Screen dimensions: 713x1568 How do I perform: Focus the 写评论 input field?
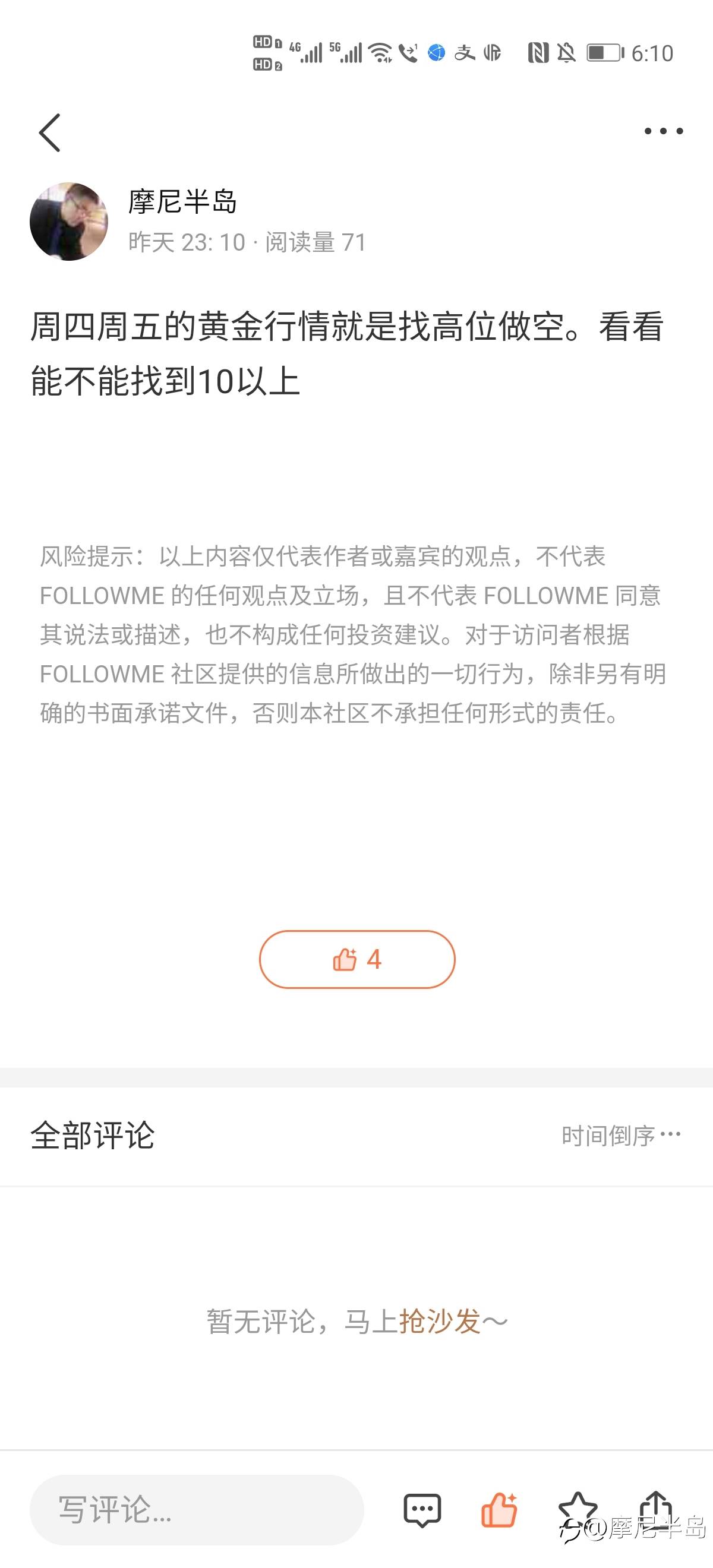pos(197,1510)
